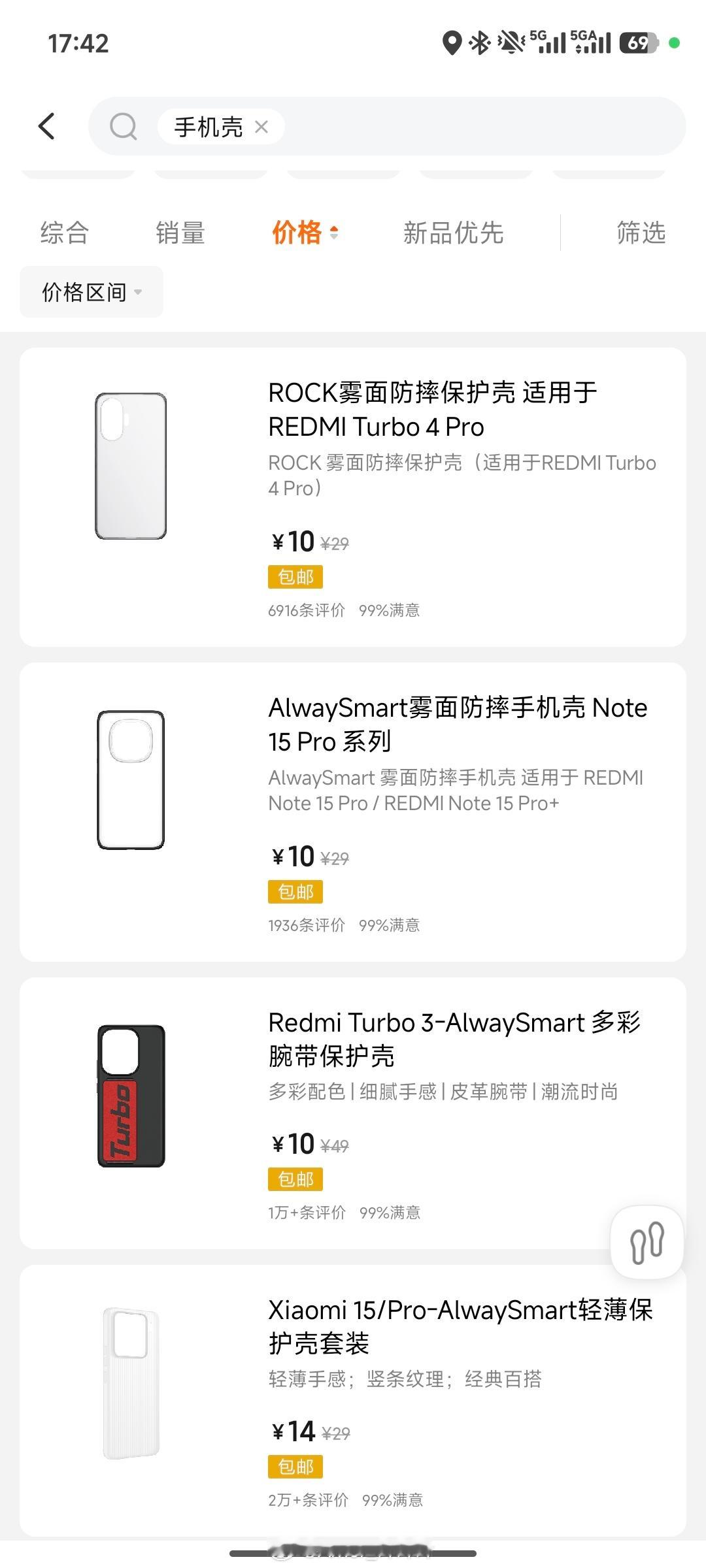The image size is (706, 1568).
Task: Click the 包邮 badge on the Turbo 3 wristband case
Action: 295,1179
